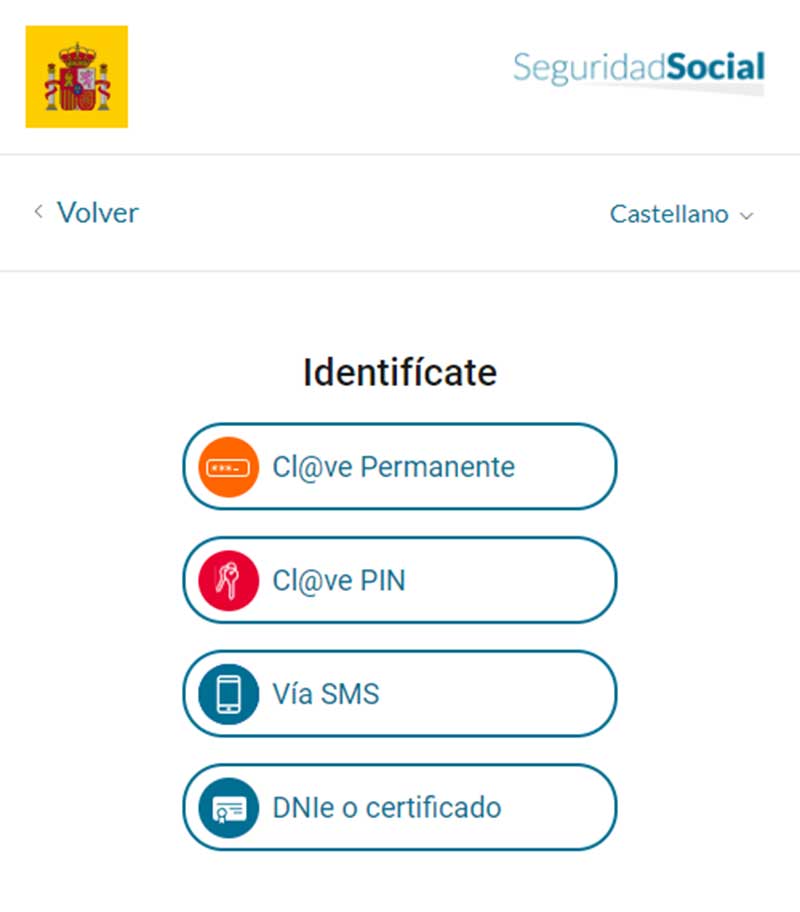
Task: Click the certificate icon on DNIe o certificado
Action: coord(232,807)
